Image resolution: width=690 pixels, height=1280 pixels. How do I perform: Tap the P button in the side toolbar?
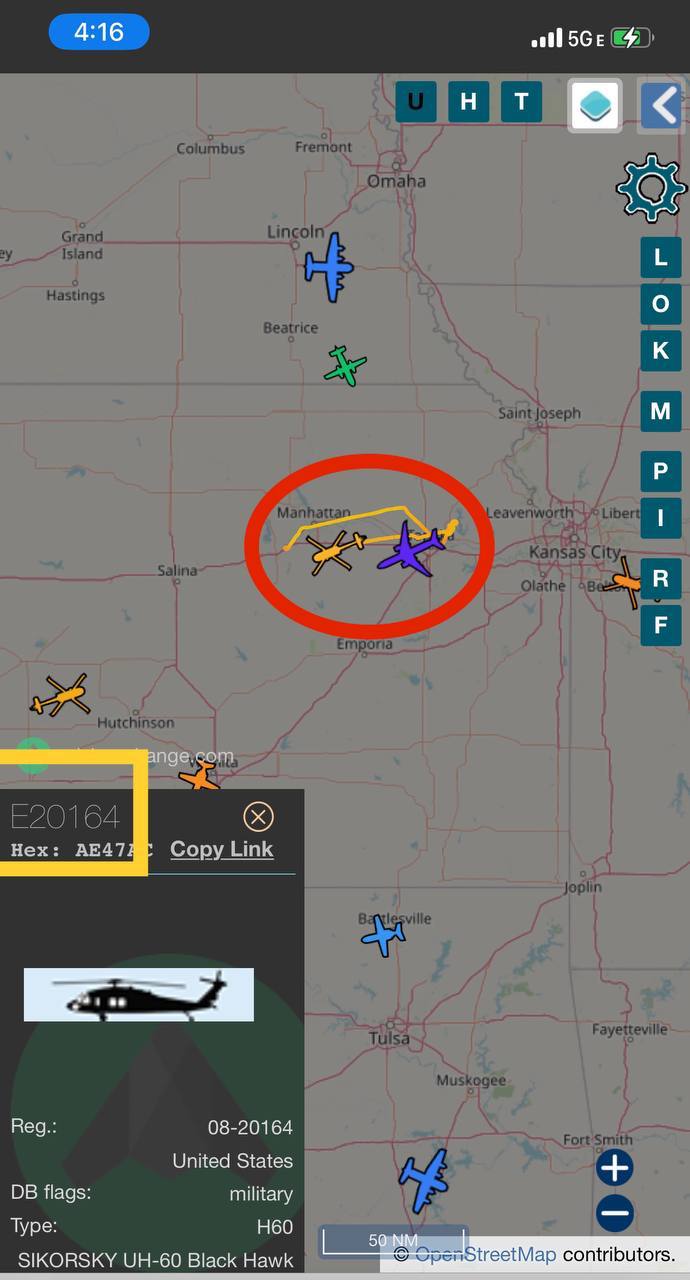(660, 471)
